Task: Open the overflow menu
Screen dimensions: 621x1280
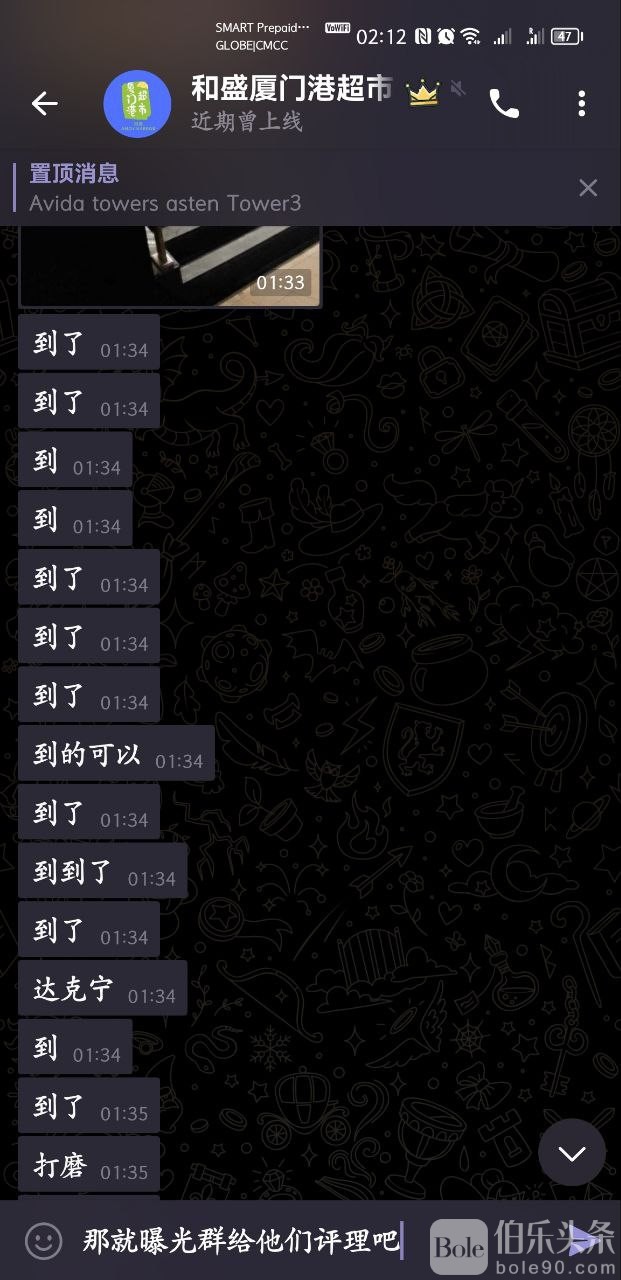Action: tap(581, 103)
